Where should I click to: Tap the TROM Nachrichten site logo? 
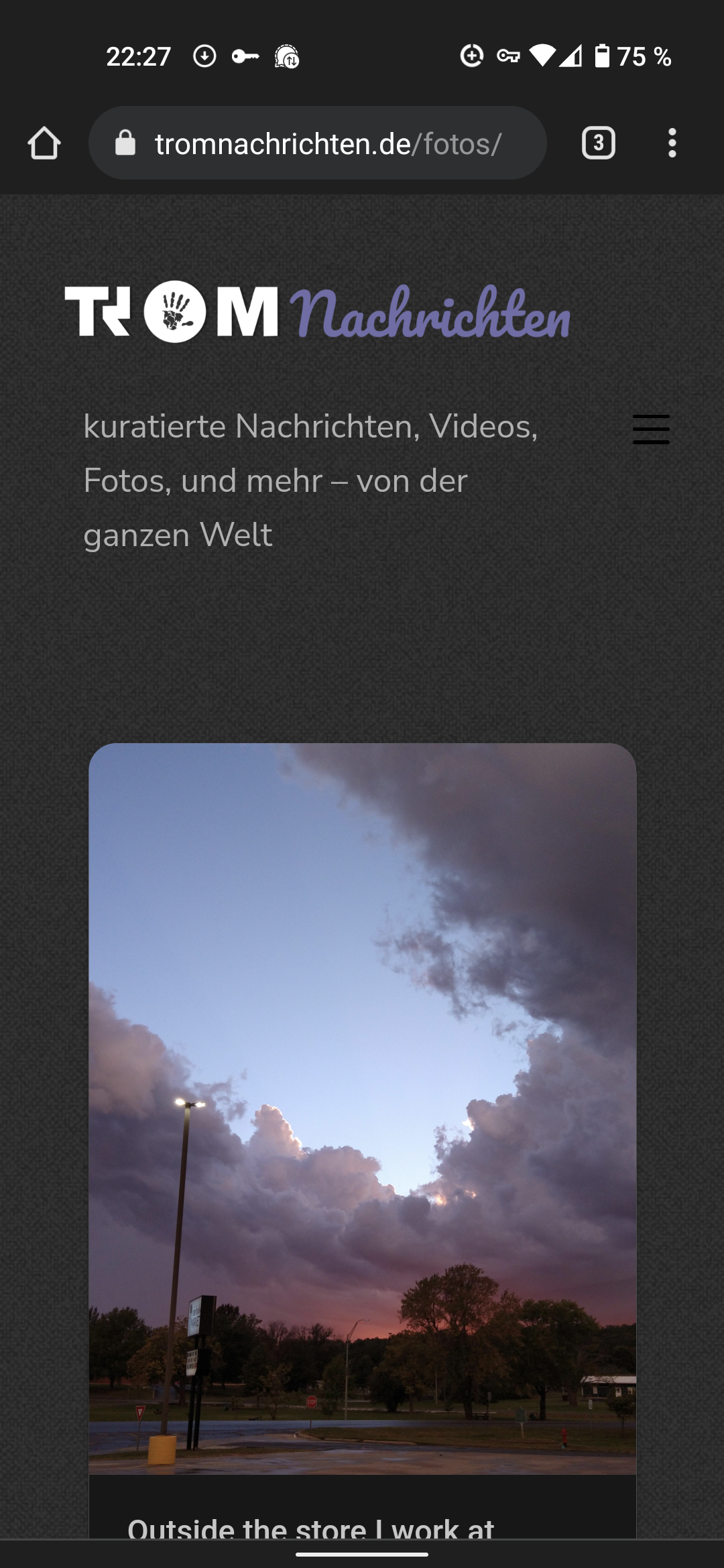tap(316, 312)
